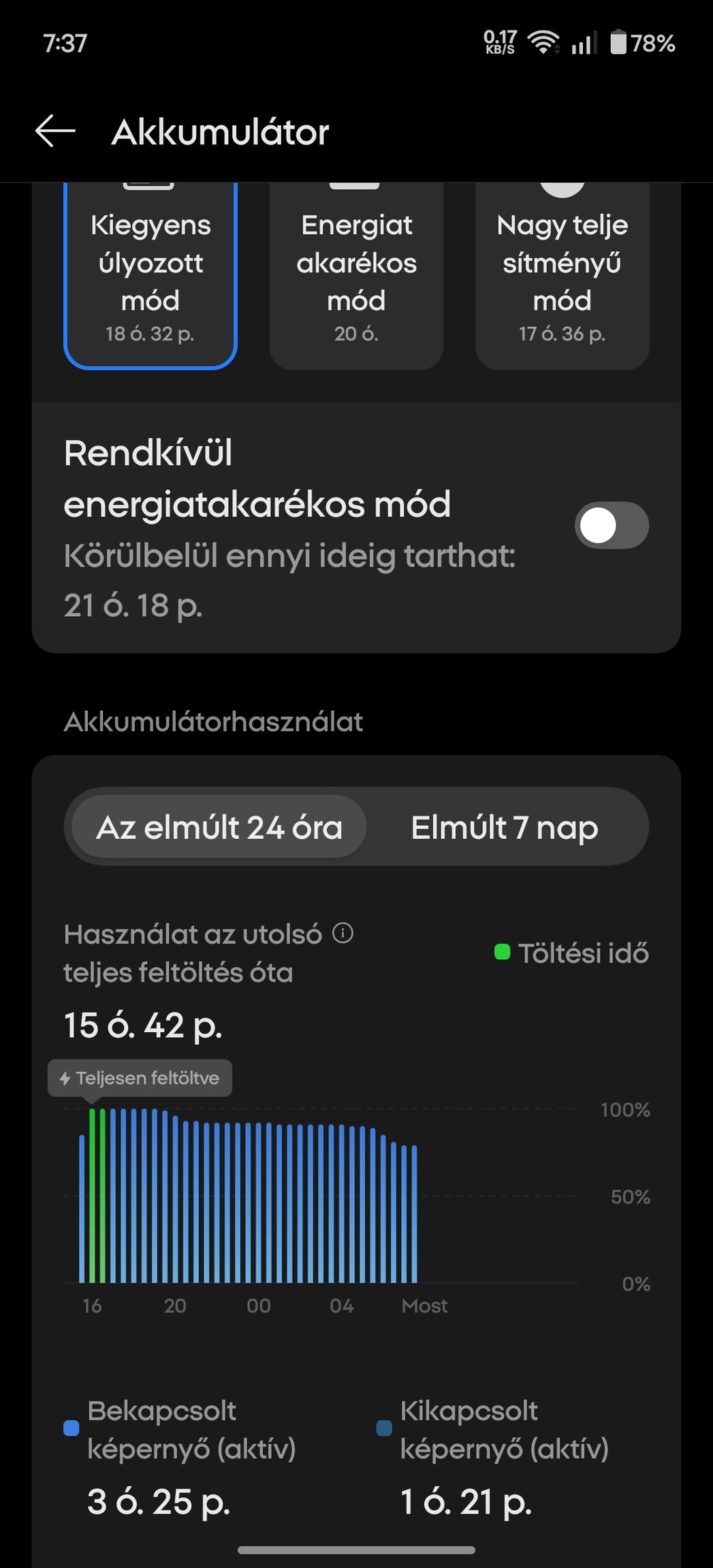Go back from the Akkumulátor screen
Screen dimensions: 713x1568
tap(55, 131)
